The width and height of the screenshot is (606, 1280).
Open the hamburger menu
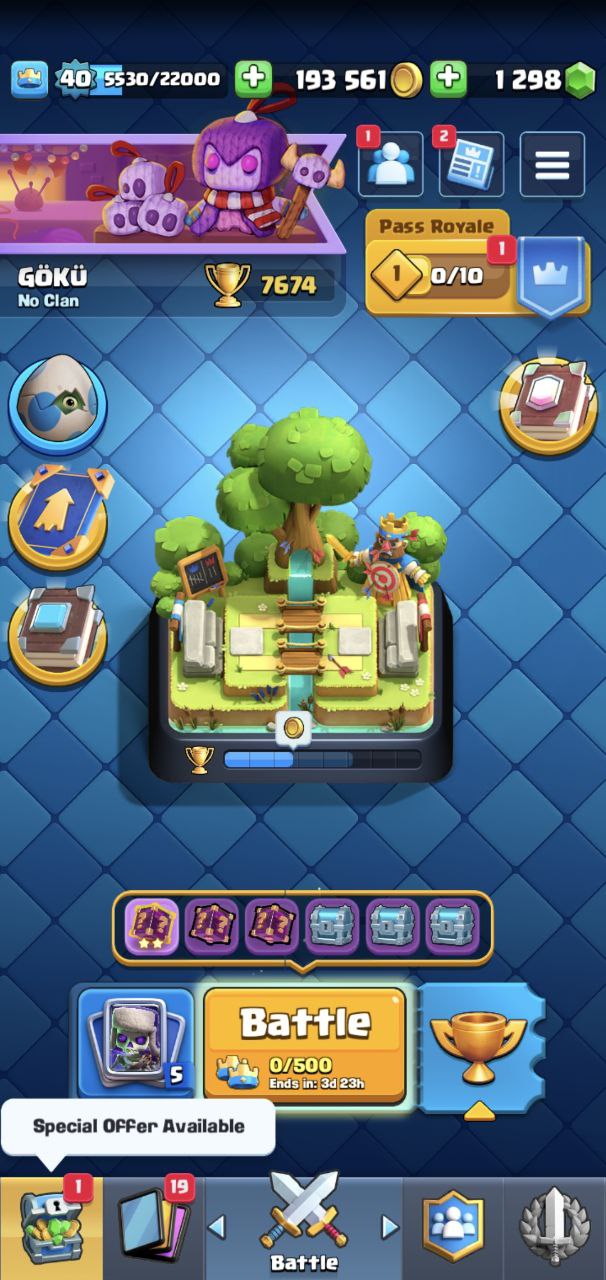[x=552, y=164]
